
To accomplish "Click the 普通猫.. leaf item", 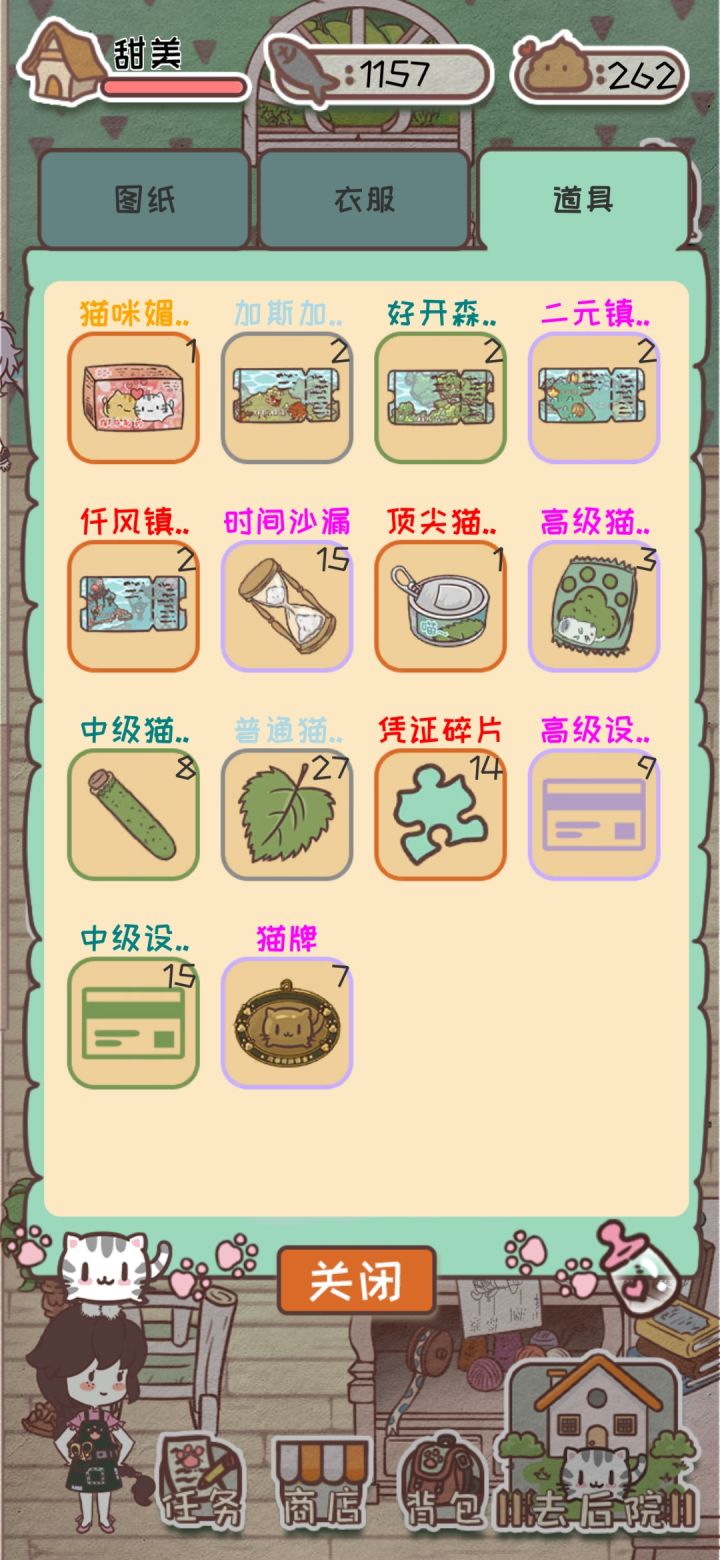I will point(287,813).
